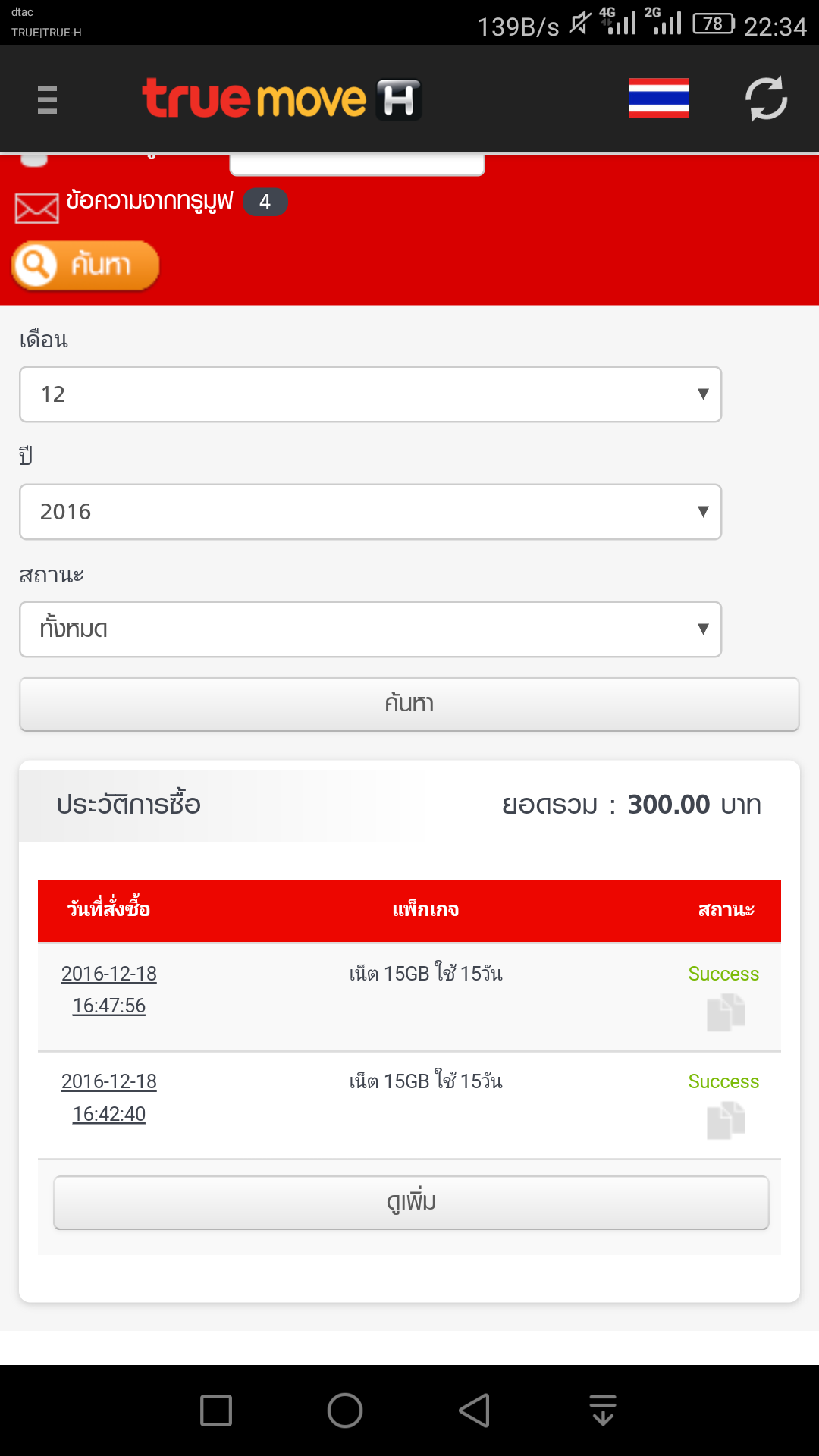Open the order dated 2016-12-18 16:47:56

pyautogui.click(x=109, y=990)
